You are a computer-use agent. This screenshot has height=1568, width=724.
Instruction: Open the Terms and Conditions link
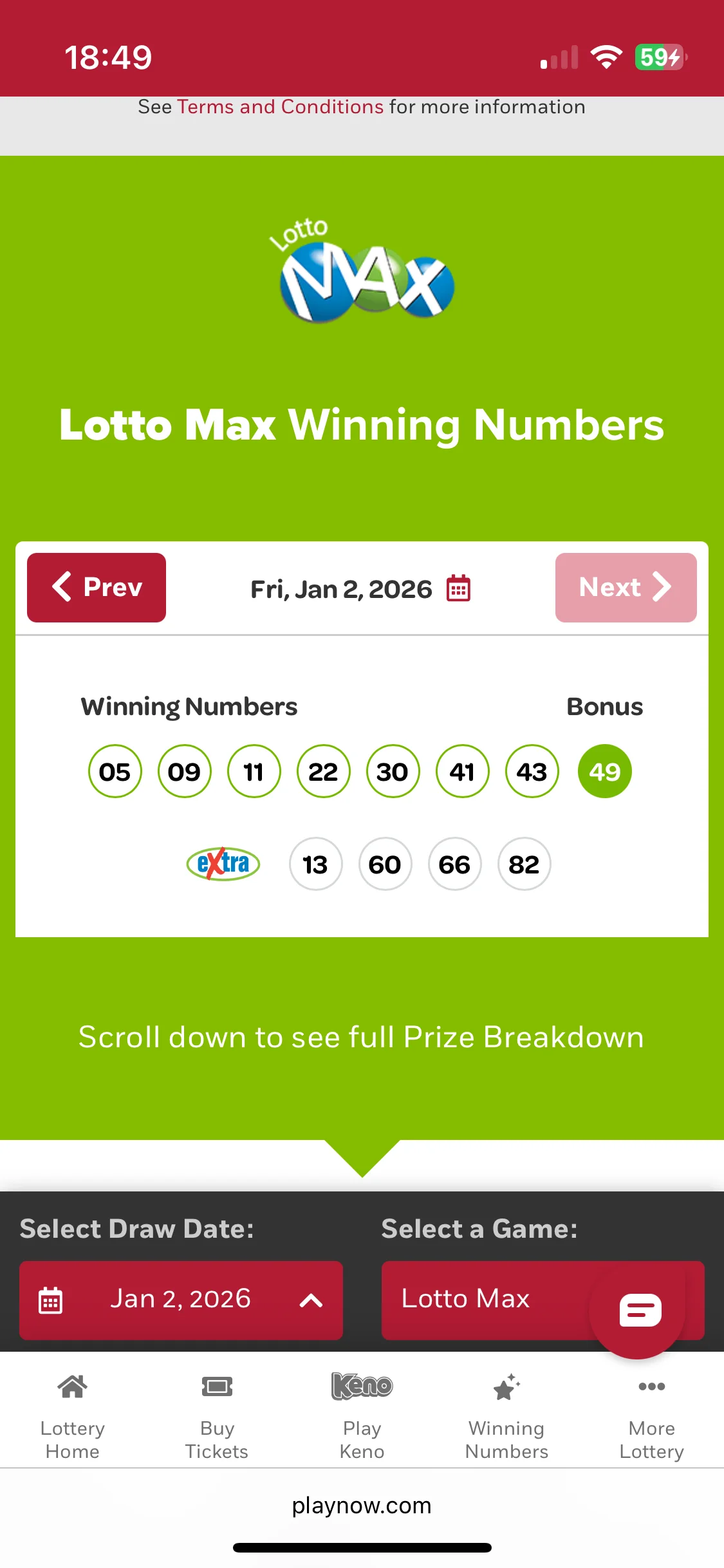[280, 107]
